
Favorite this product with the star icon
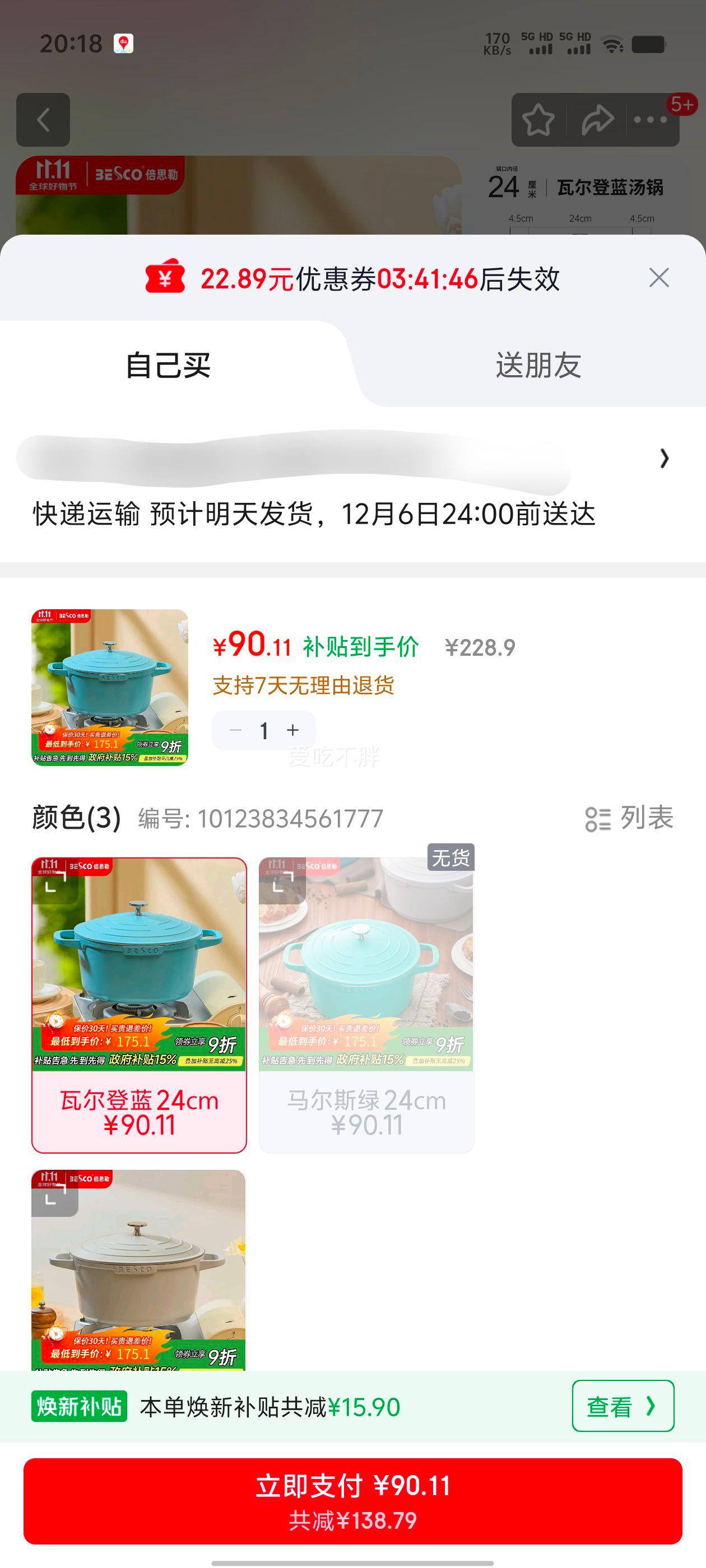(x=538, y=120)
